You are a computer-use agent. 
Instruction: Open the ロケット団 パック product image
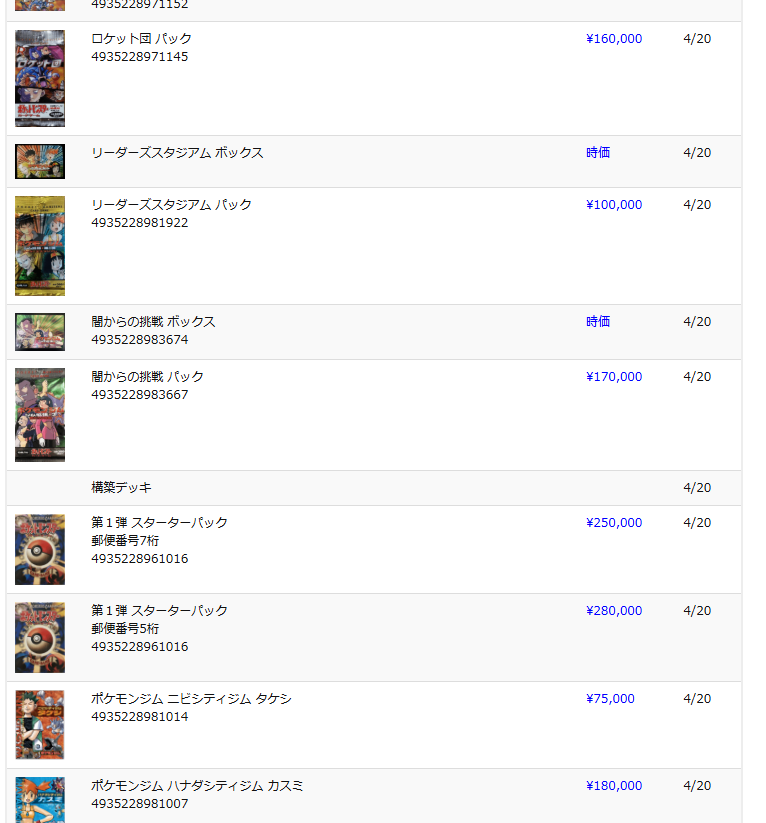(x=40, y=78)
